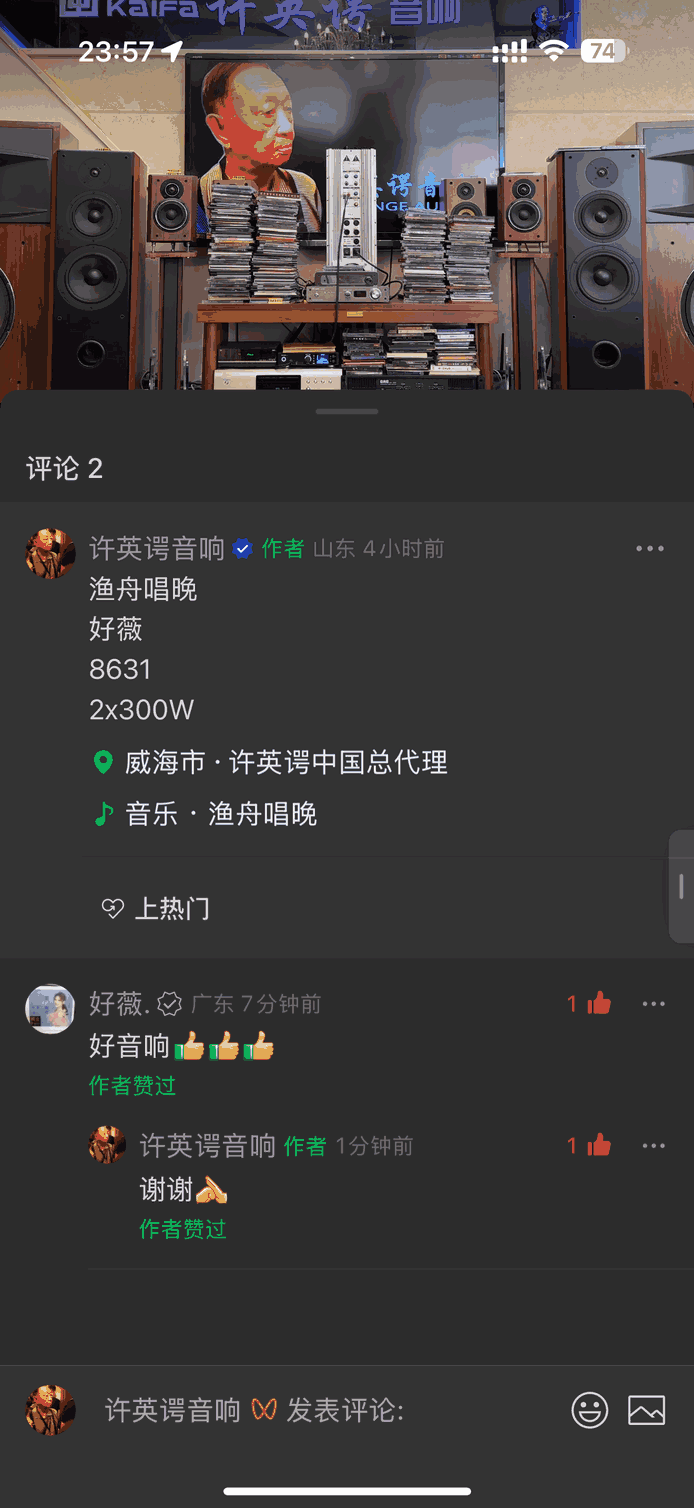Like the 谢谢 reply
The height and width of the screenshot is (1508, 694).
point(598,1146)
